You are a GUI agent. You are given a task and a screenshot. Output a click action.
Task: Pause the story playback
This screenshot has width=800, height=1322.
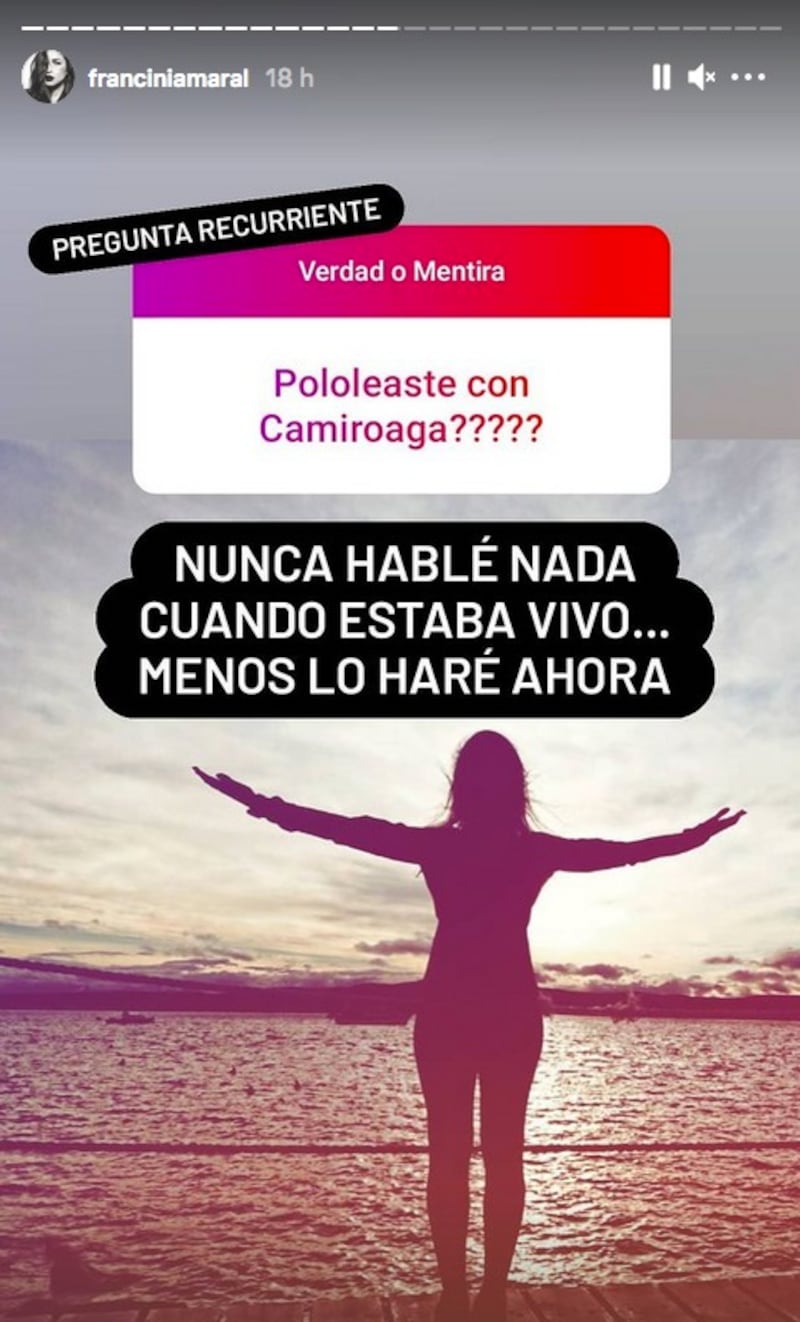point(661,78)
